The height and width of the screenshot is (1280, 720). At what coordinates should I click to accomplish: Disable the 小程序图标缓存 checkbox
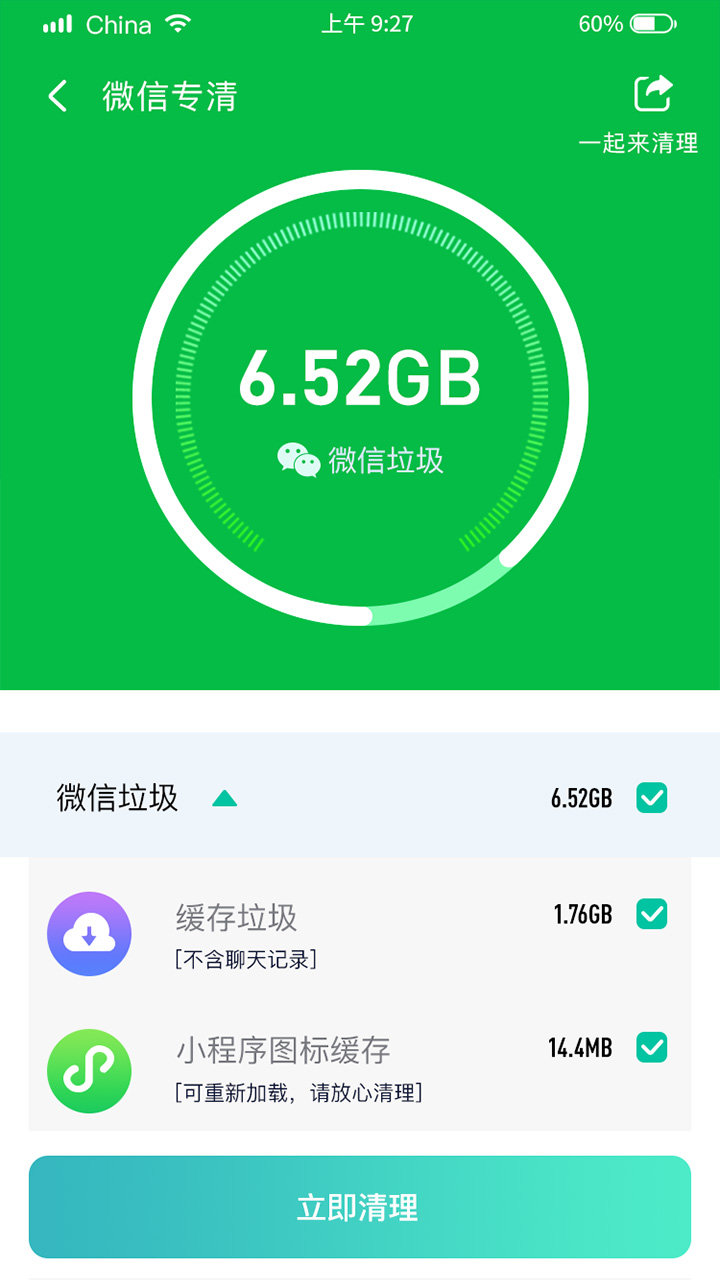(653, 1048)
